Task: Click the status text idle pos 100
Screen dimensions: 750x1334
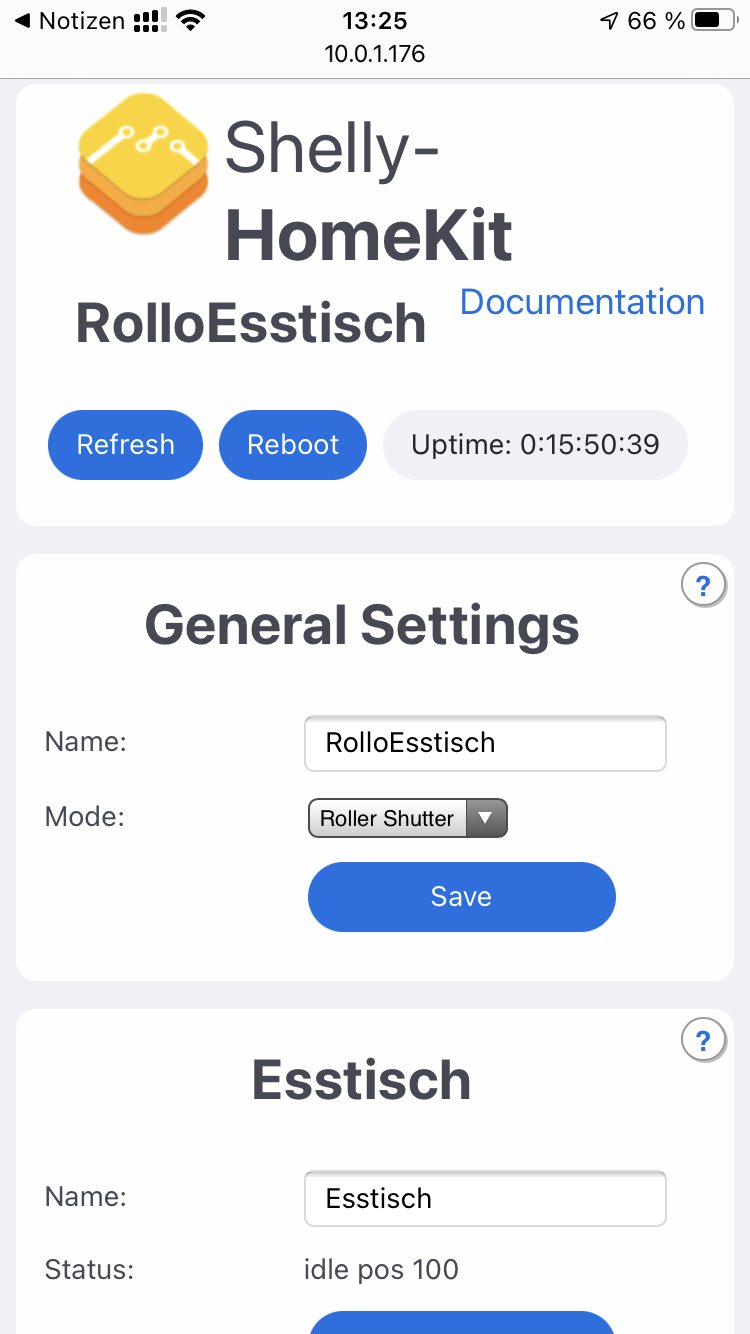Action: click(x=380, y=1269)
